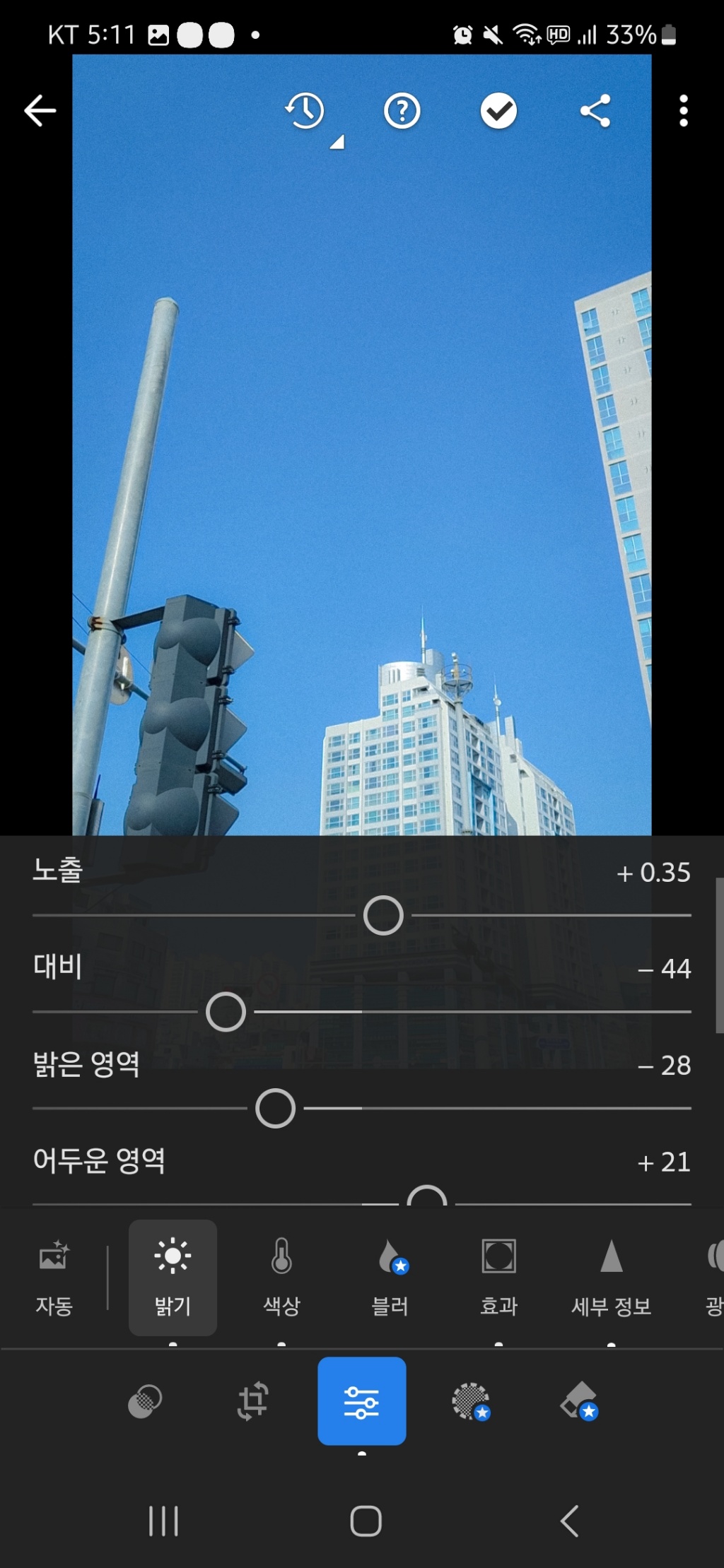Open the three-dot overflow menu
The width and height of the screenshot is (724, 1568).
pyautogui.click(x=683, y=111)
